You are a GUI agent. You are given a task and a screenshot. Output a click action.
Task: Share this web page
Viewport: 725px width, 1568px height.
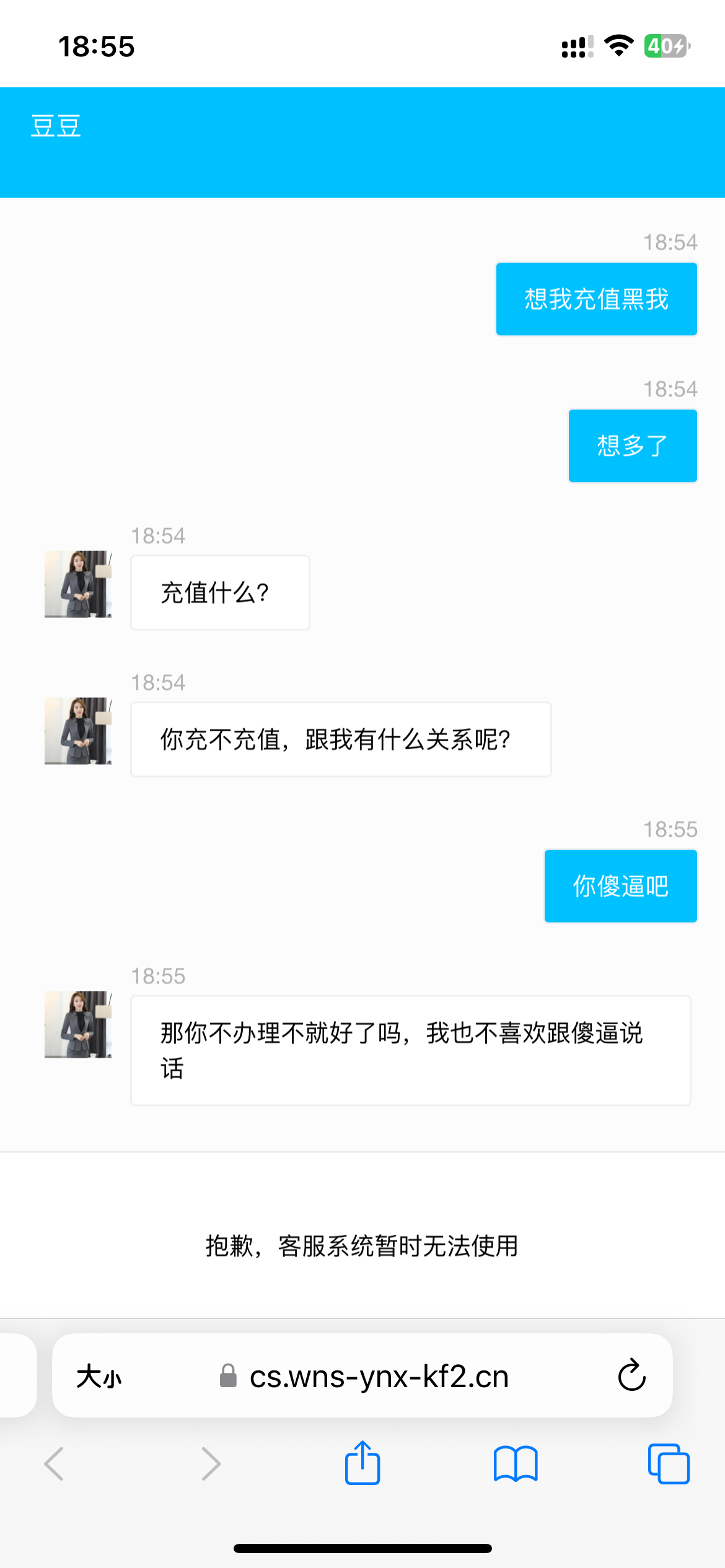point(362,1463)
